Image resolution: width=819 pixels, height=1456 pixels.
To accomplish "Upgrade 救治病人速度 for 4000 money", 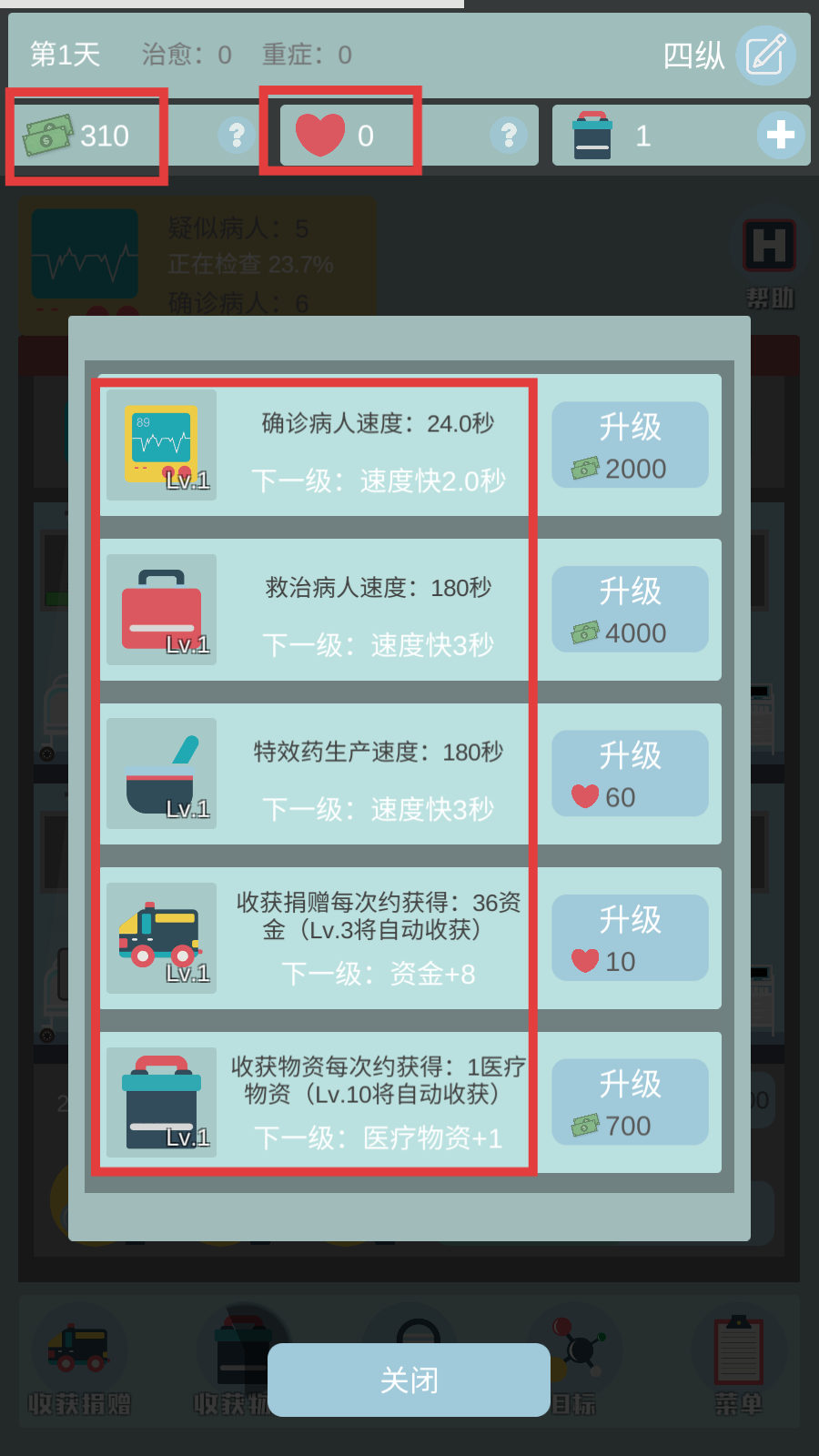I will [630, 610].
